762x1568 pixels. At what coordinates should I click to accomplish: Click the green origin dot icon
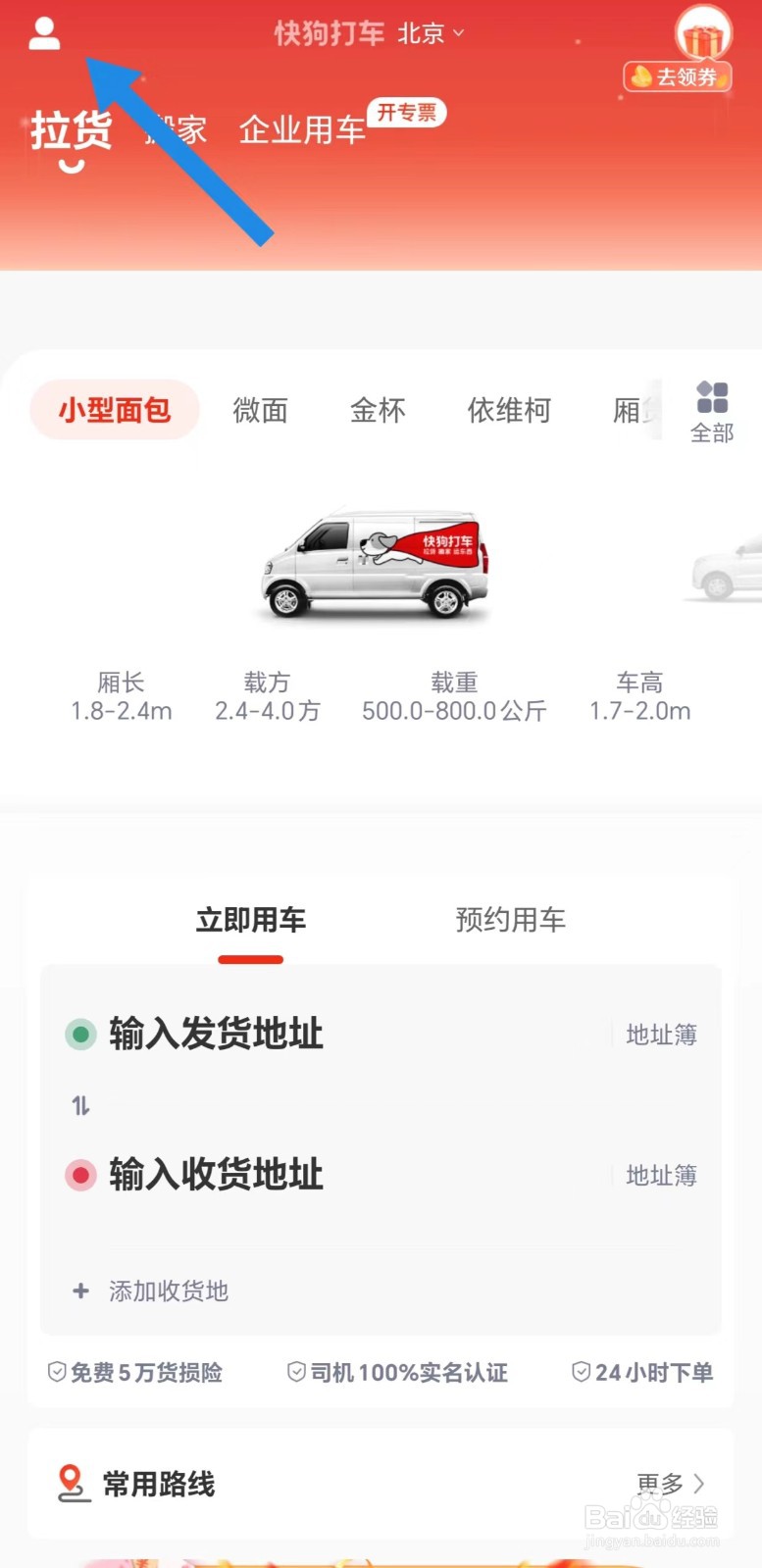pos(80,1034)
